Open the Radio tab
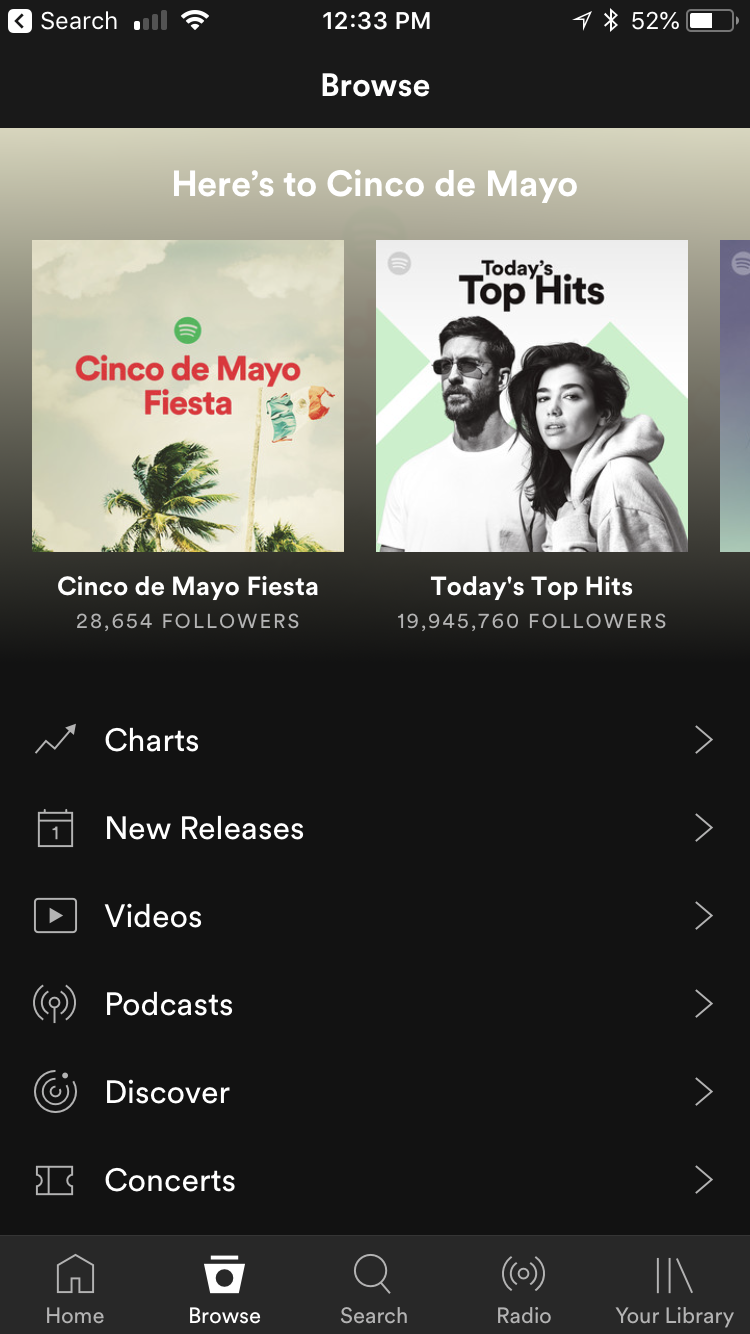 pyautogui.click(x=524, y=1288)
